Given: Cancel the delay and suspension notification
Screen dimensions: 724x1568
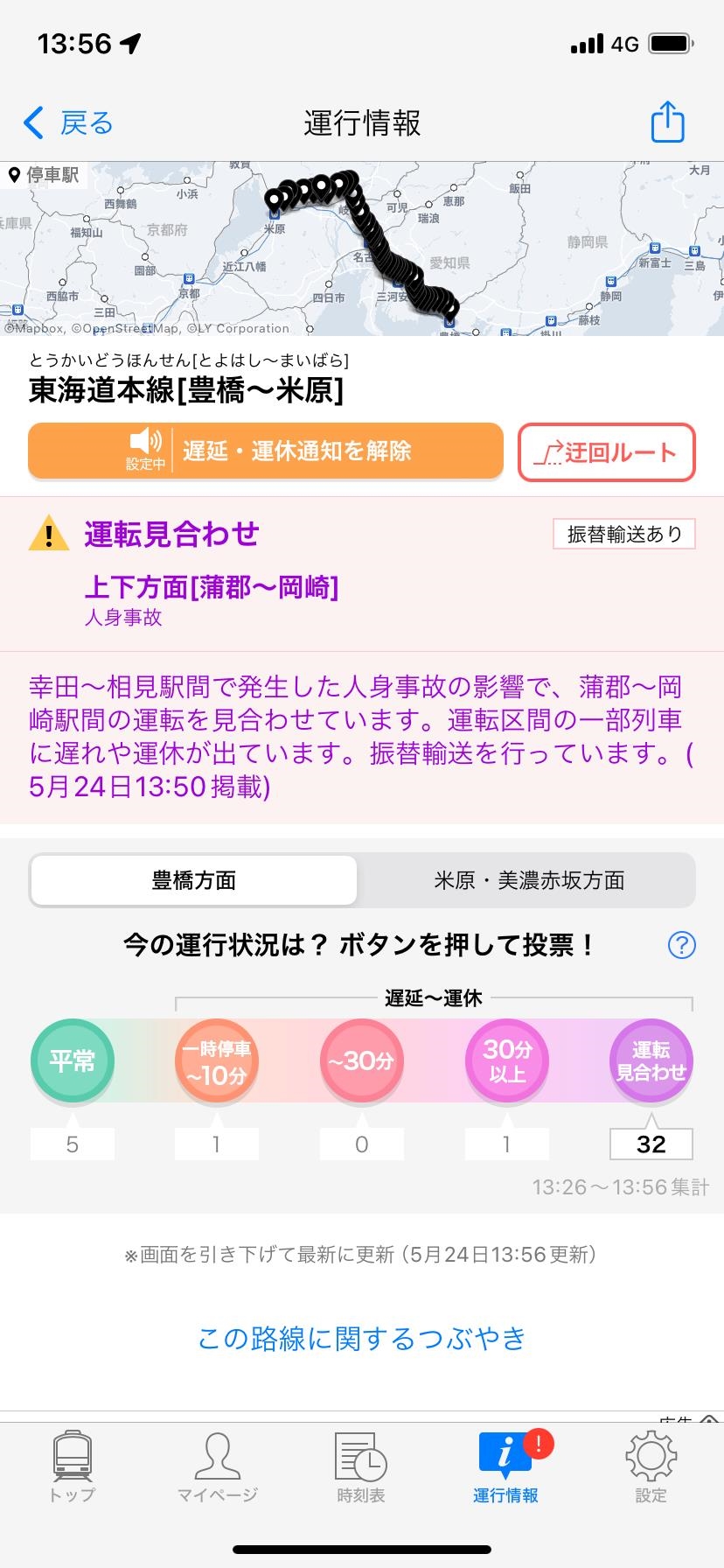Looking at the screenshot, I should (x=266, y=451).
